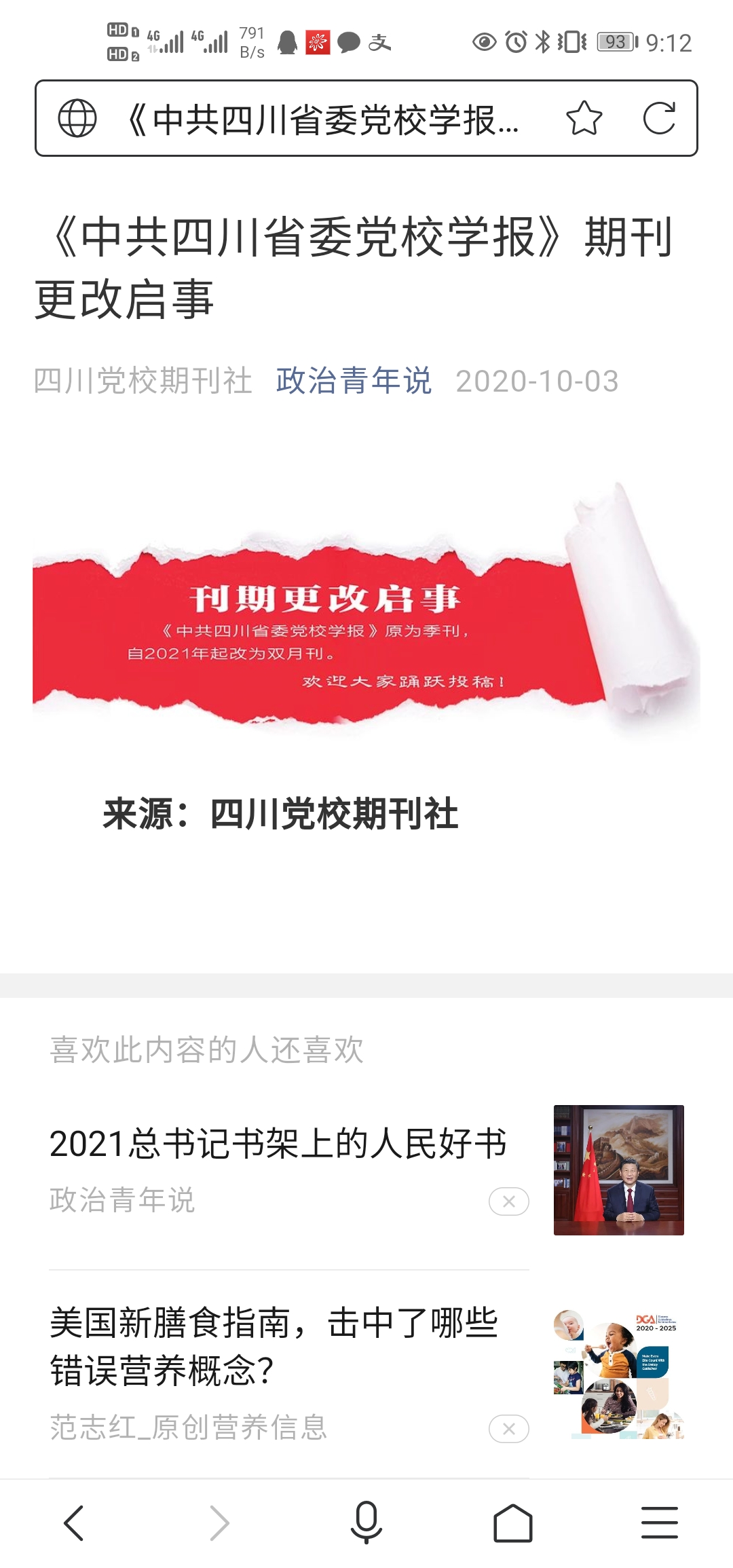The height and width of the screenshot is (1568, 733).
Task: Open the 政治青年说 account link
Action: pos(354,380)
